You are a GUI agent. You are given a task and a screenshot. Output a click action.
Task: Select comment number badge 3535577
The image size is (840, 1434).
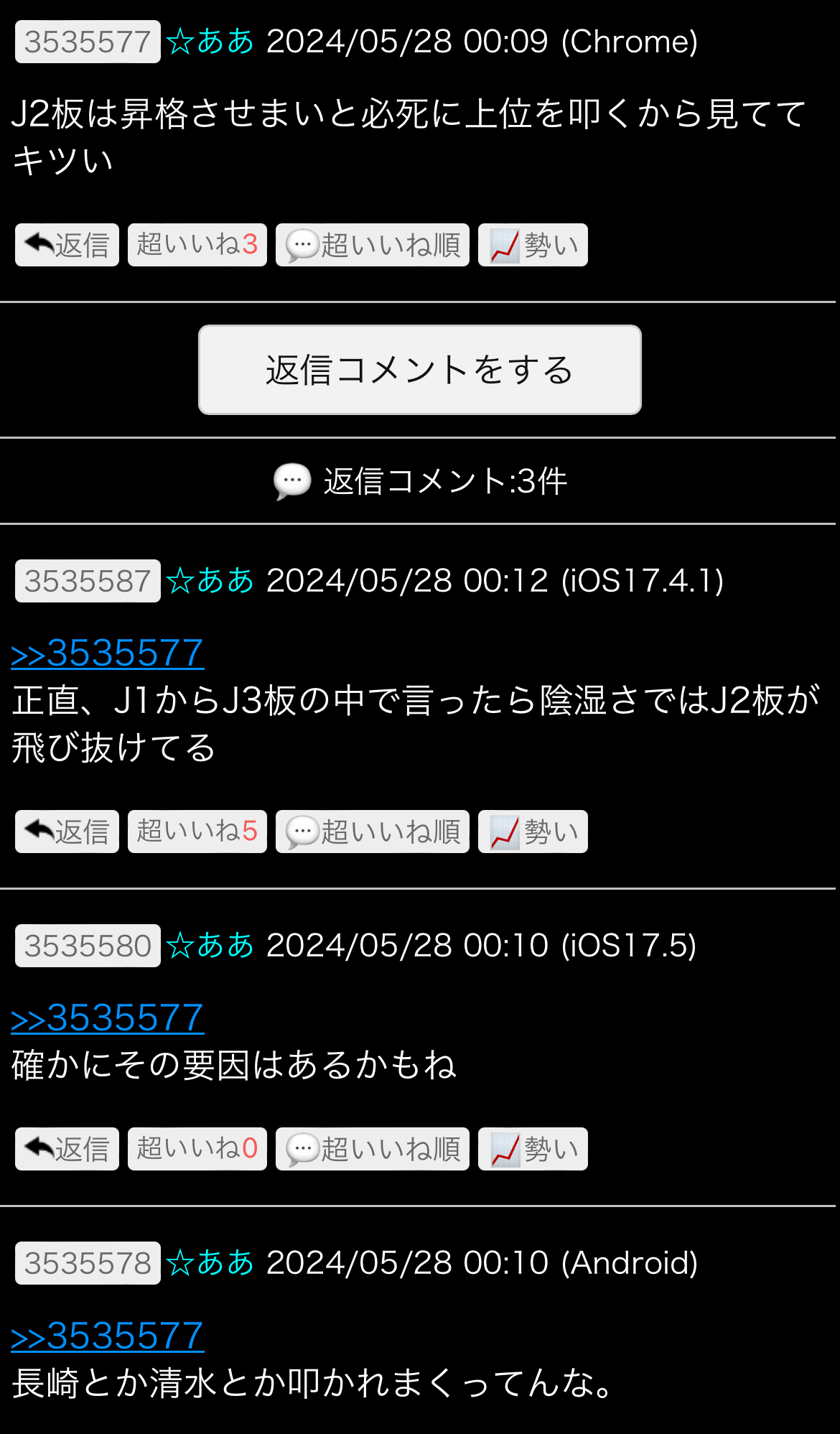pyautogui.click(x=88, y=42)
